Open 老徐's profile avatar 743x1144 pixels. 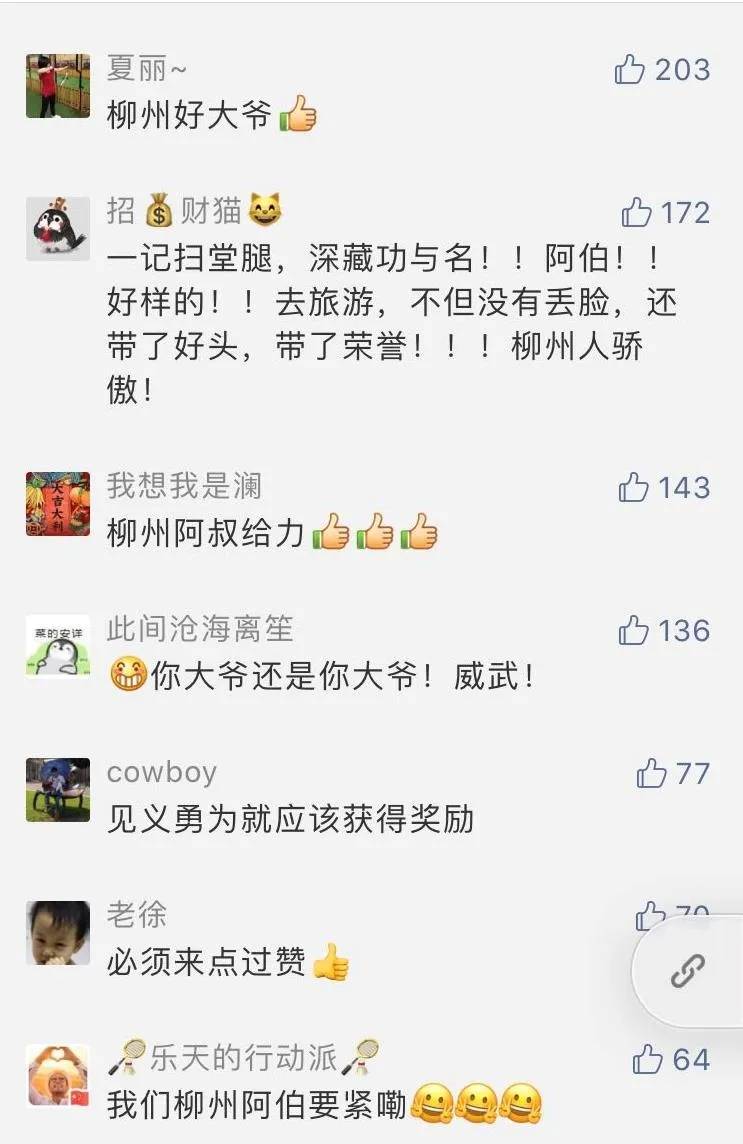[57, 932]
